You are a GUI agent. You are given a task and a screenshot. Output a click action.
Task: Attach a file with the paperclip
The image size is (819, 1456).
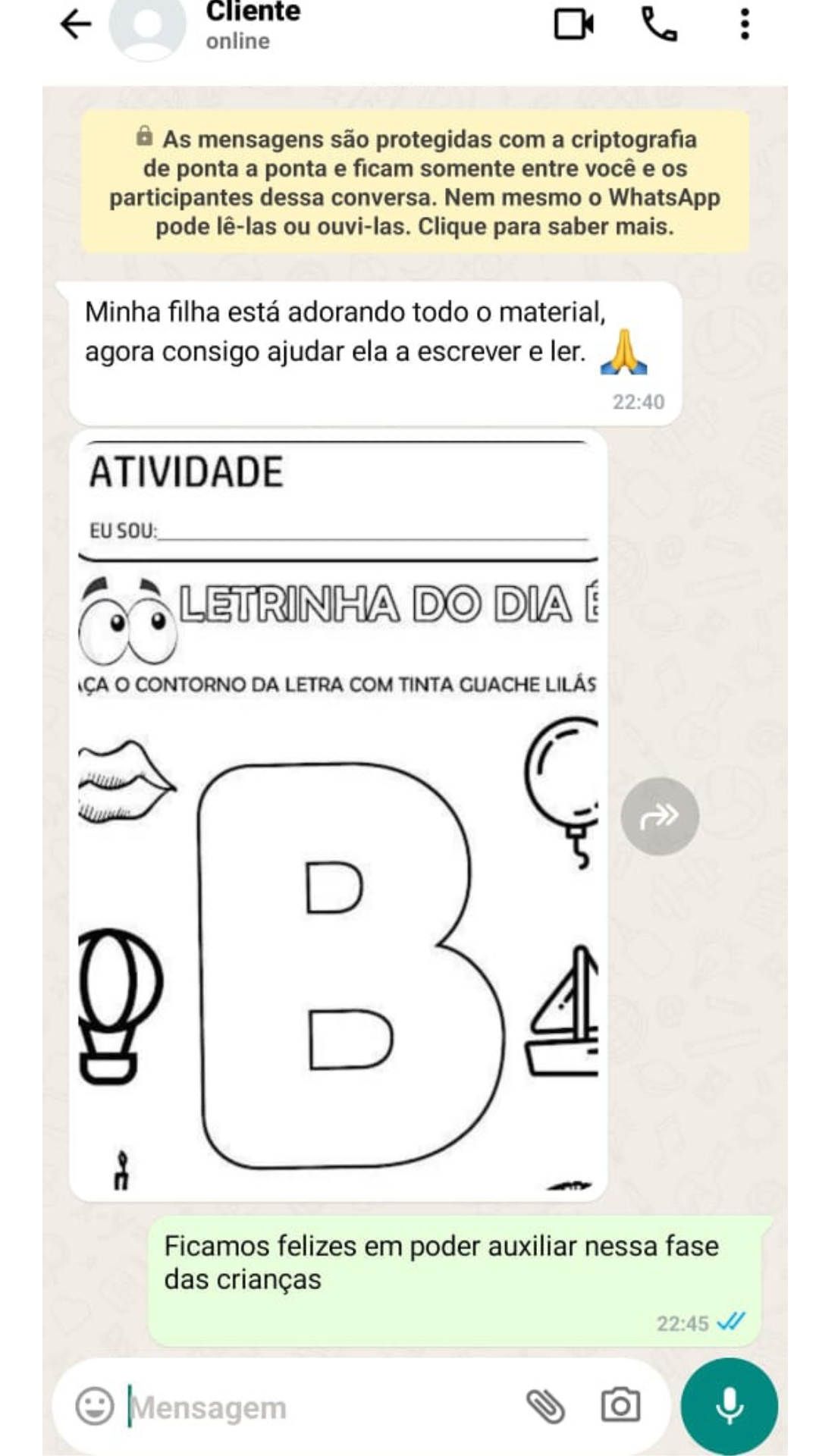coord(546,1407)
